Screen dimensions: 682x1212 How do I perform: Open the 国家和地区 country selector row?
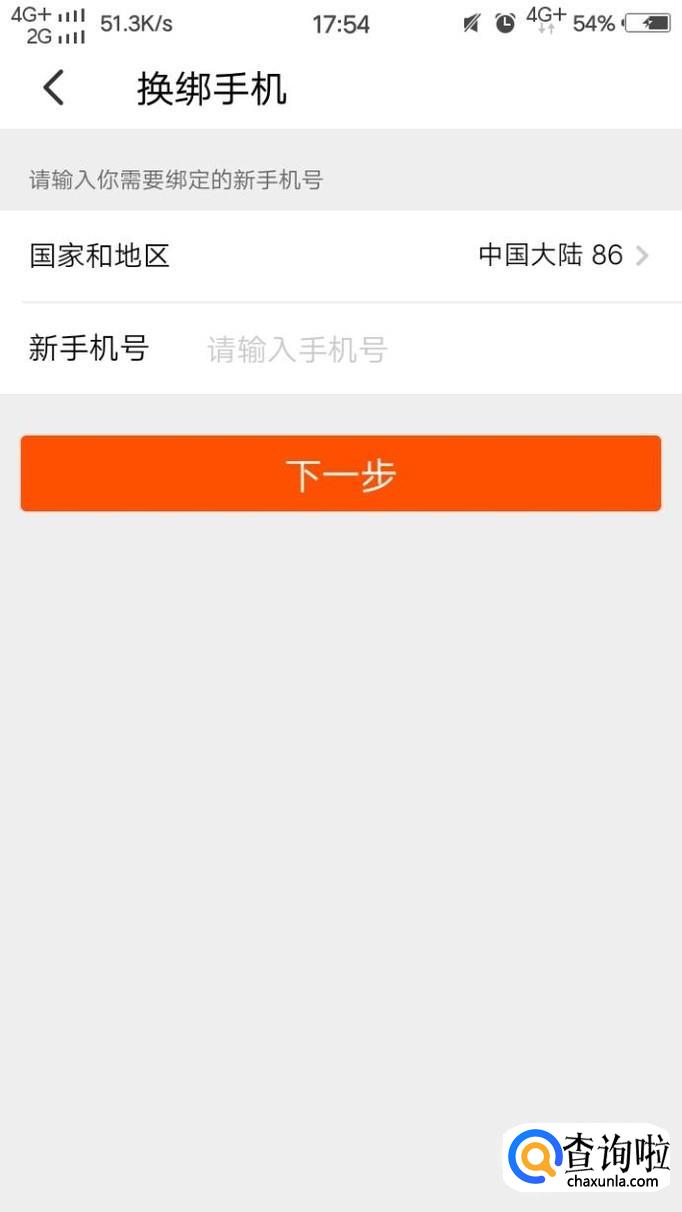pos(340,255)
